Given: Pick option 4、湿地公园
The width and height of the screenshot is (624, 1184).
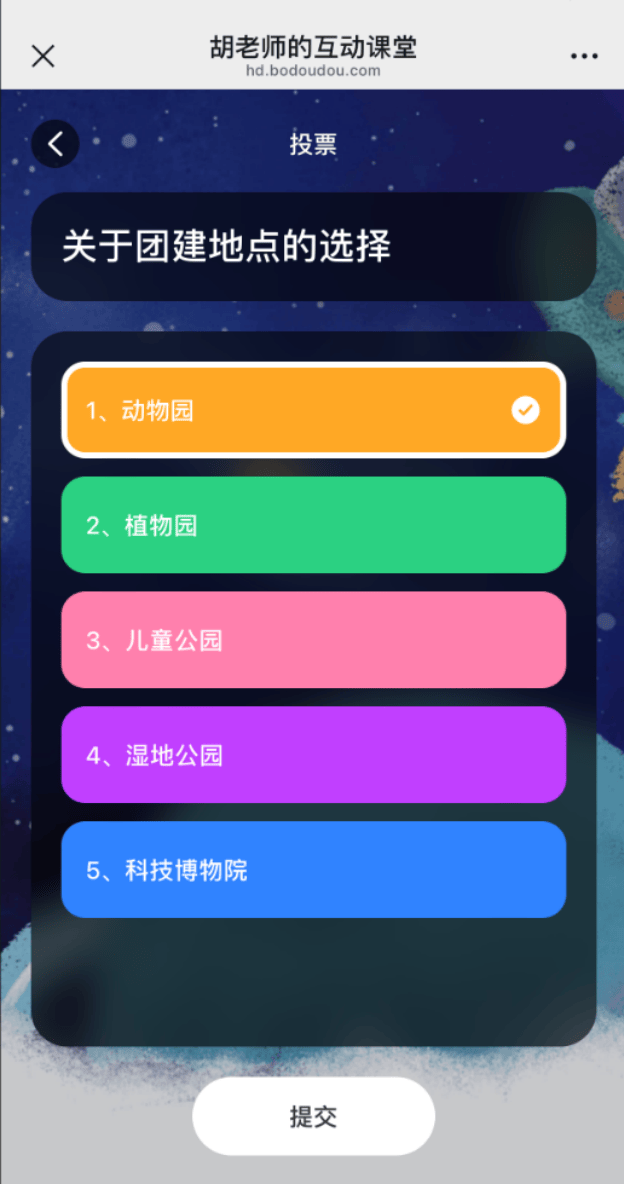Looking at the screenshot, I should [313, 755].
